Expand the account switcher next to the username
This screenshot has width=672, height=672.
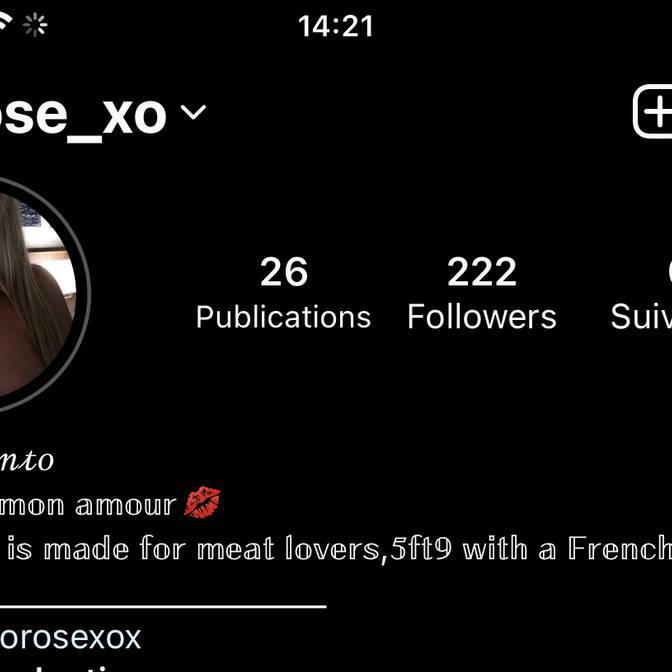point(193,112)
